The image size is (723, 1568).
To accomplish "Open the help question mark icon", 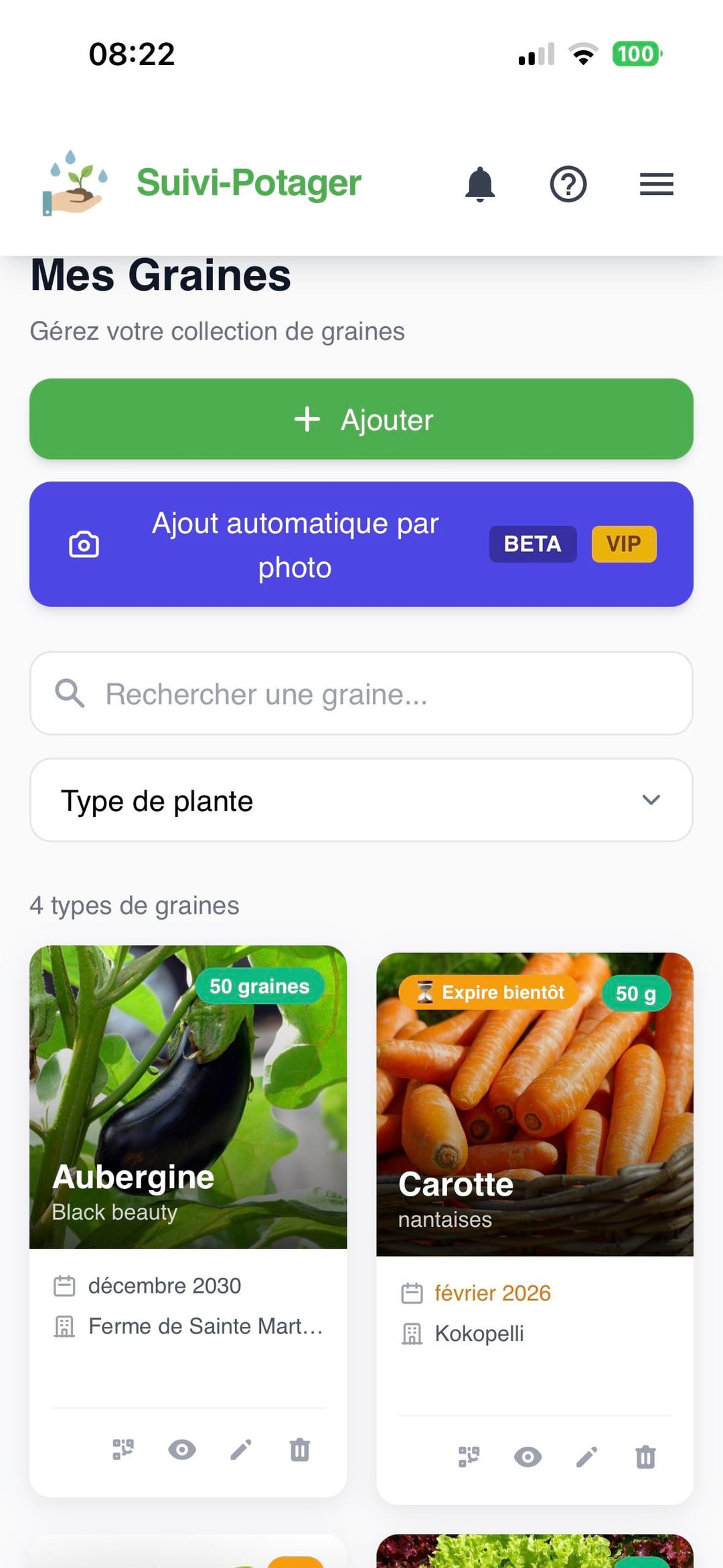I will point(568,184).
